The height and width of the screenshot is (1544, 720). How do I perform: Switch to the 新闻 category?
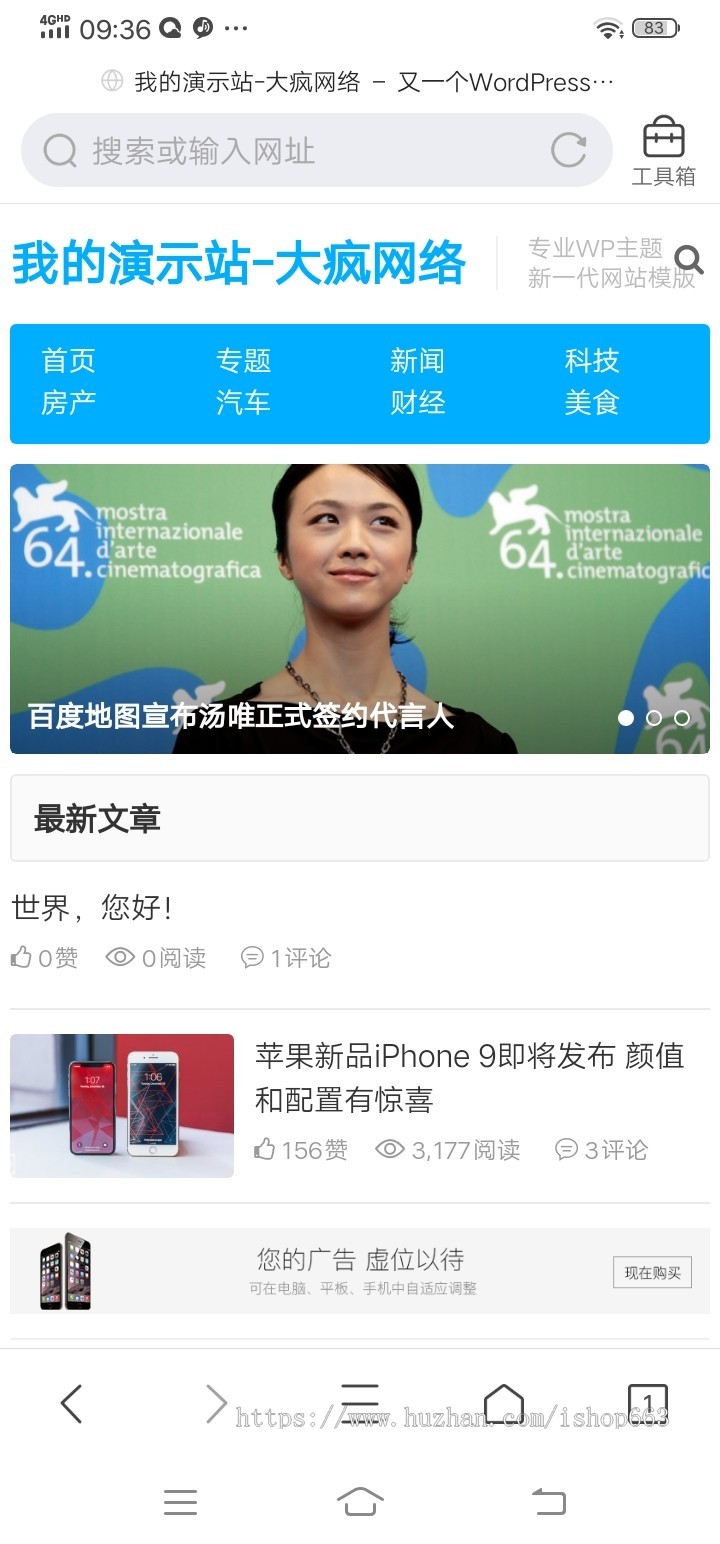click(417, 360)
